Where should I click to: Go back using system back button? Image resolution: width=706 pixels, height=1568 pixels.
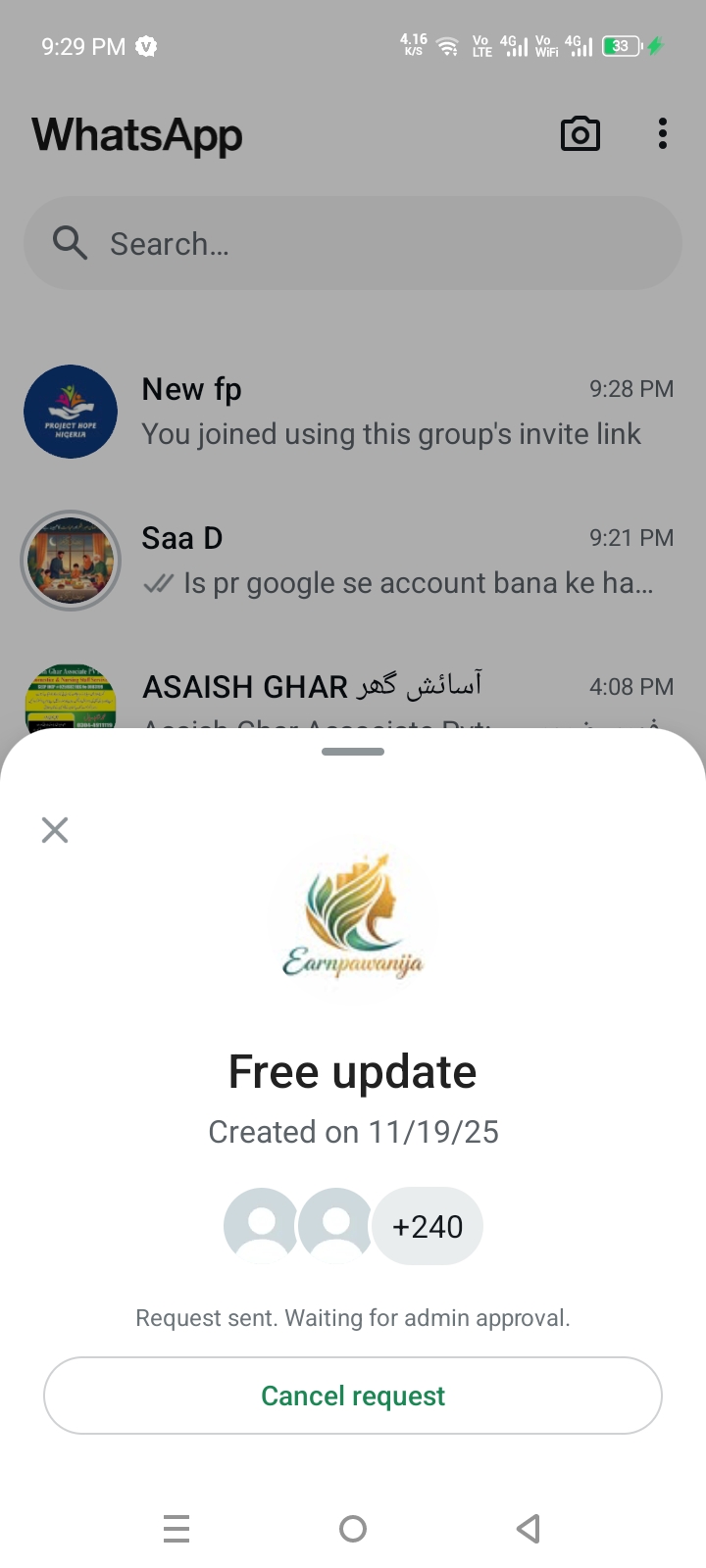[529, 1528]
